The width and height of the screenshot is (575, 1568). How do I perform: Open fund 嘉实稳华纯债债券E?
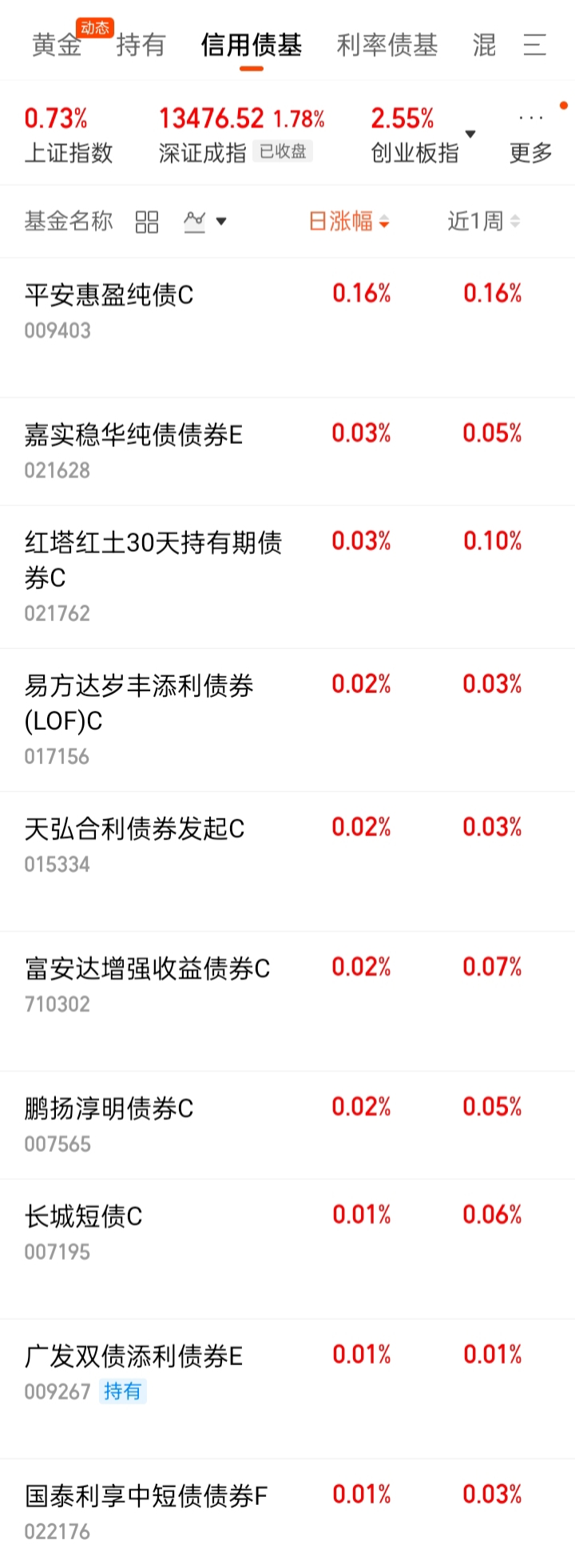tap(133, 435)
